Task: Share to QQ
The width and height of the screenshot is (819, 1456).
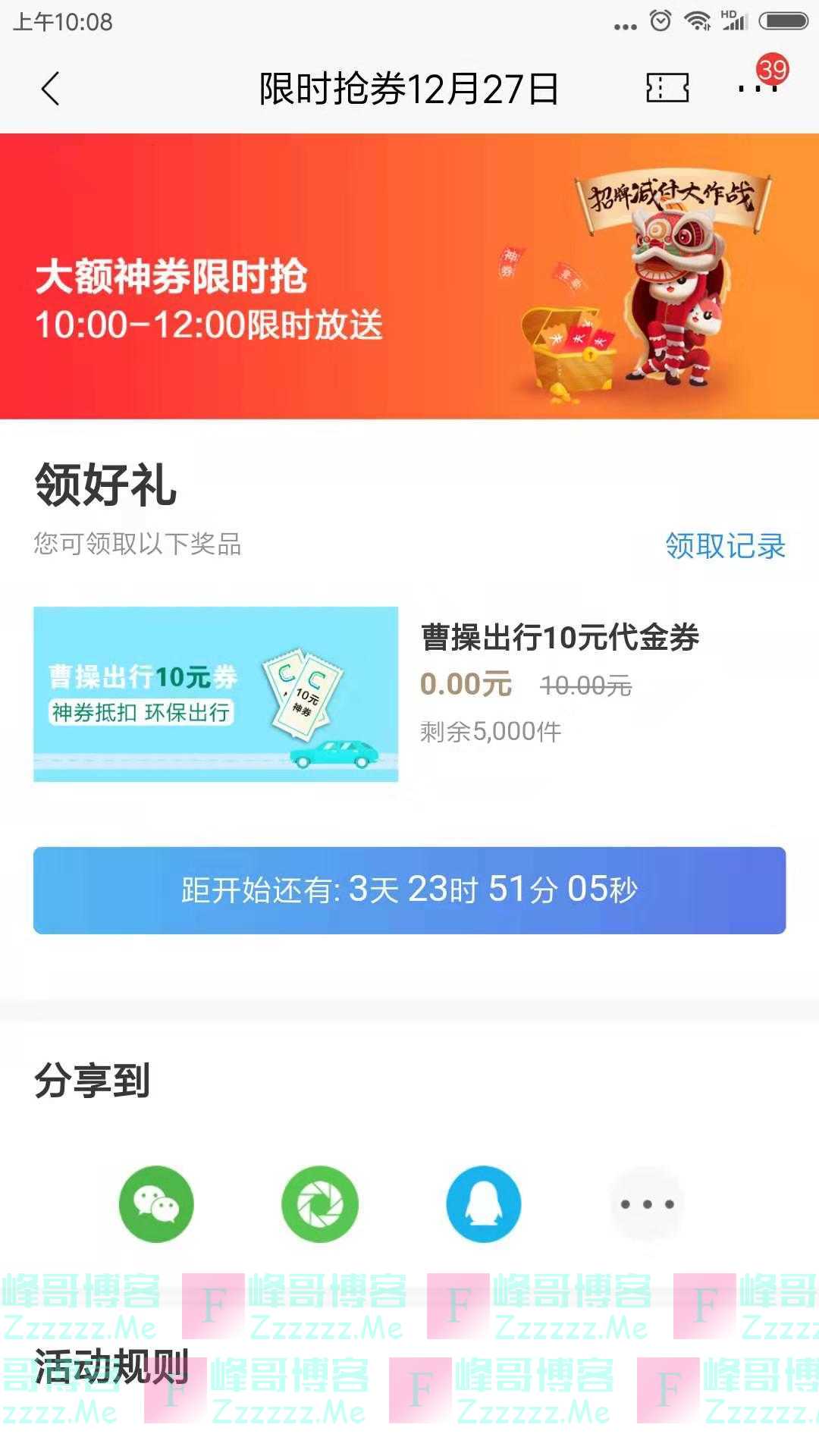Action: 484,1204
